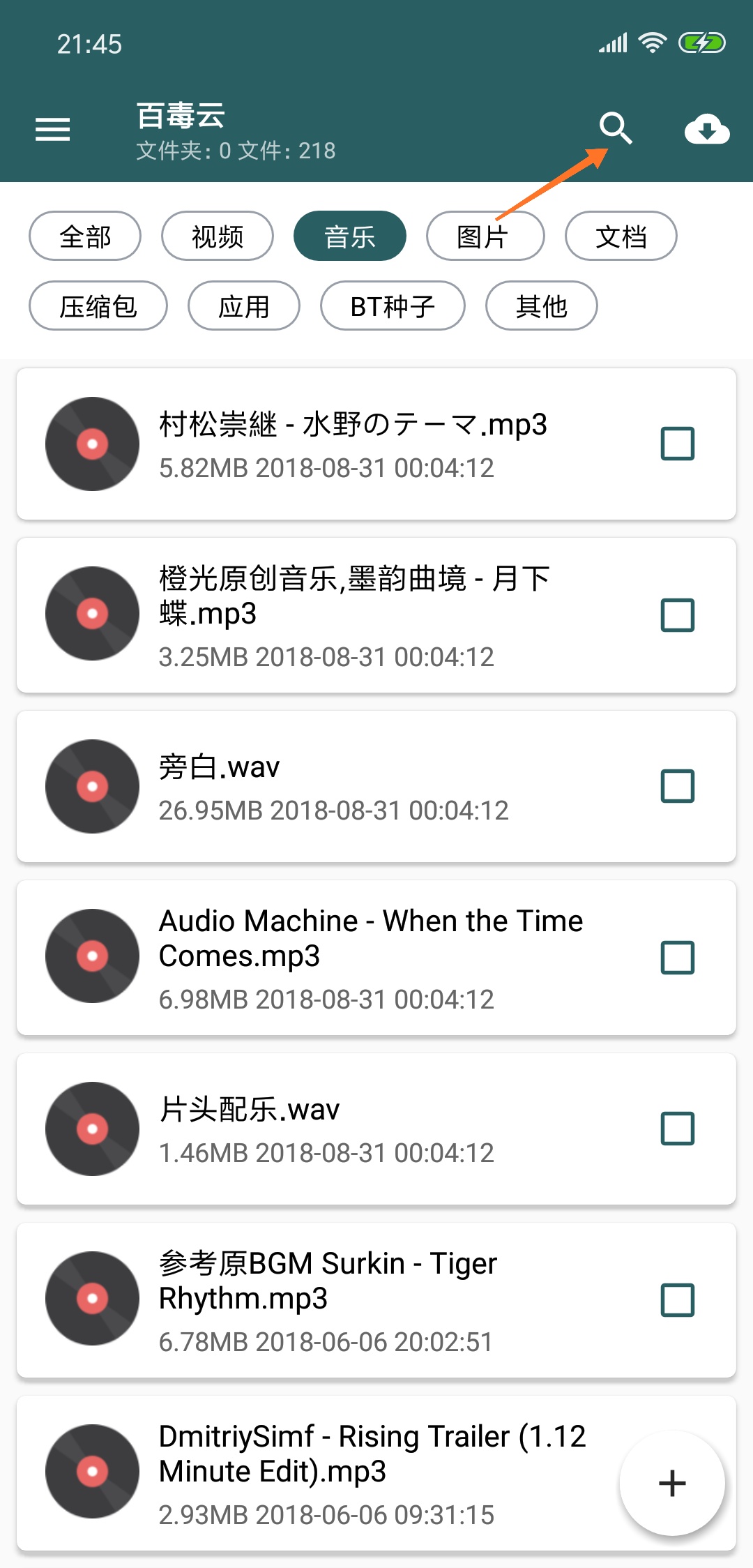Switch to the 视频 filter
This screenshot has height=1568, width=753.
pyautogui.click(x=218, y=236)
